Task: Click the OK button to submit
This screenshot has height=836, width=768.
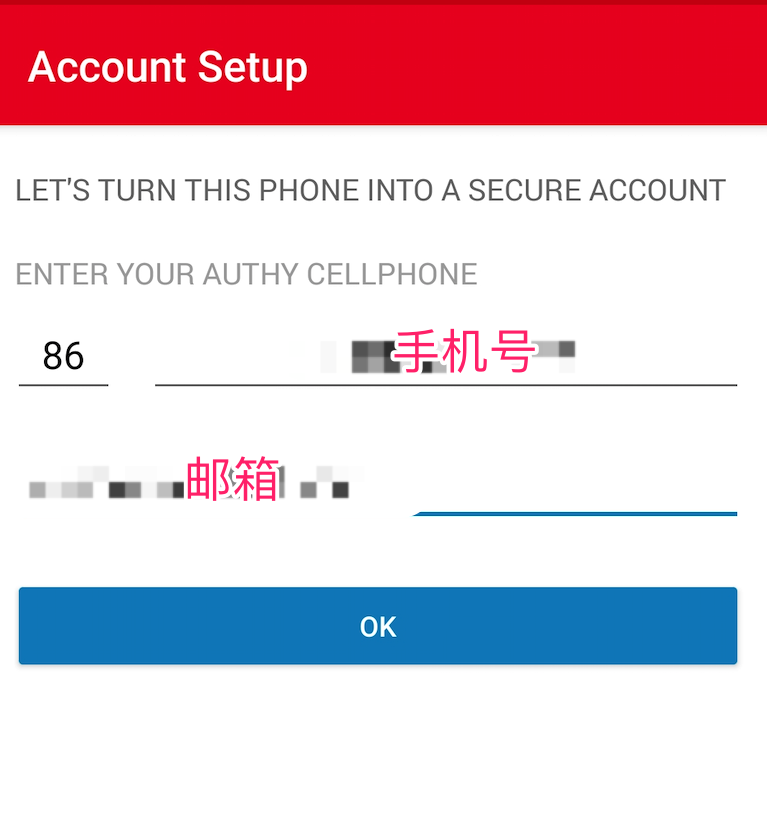Action: point(377,625)
